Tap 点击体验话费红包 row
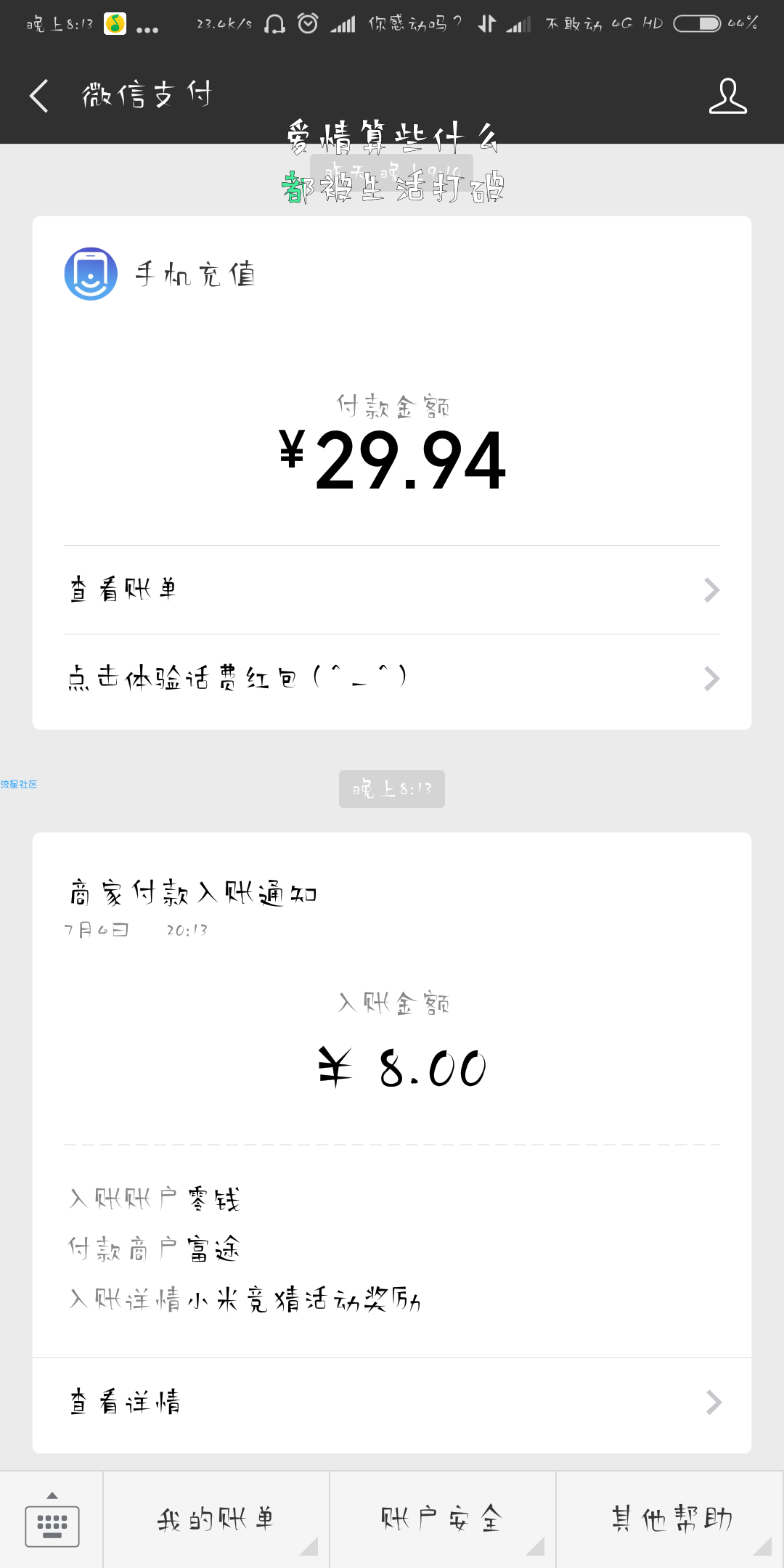The image size is (784, 1568). click(x=392, y=679)
